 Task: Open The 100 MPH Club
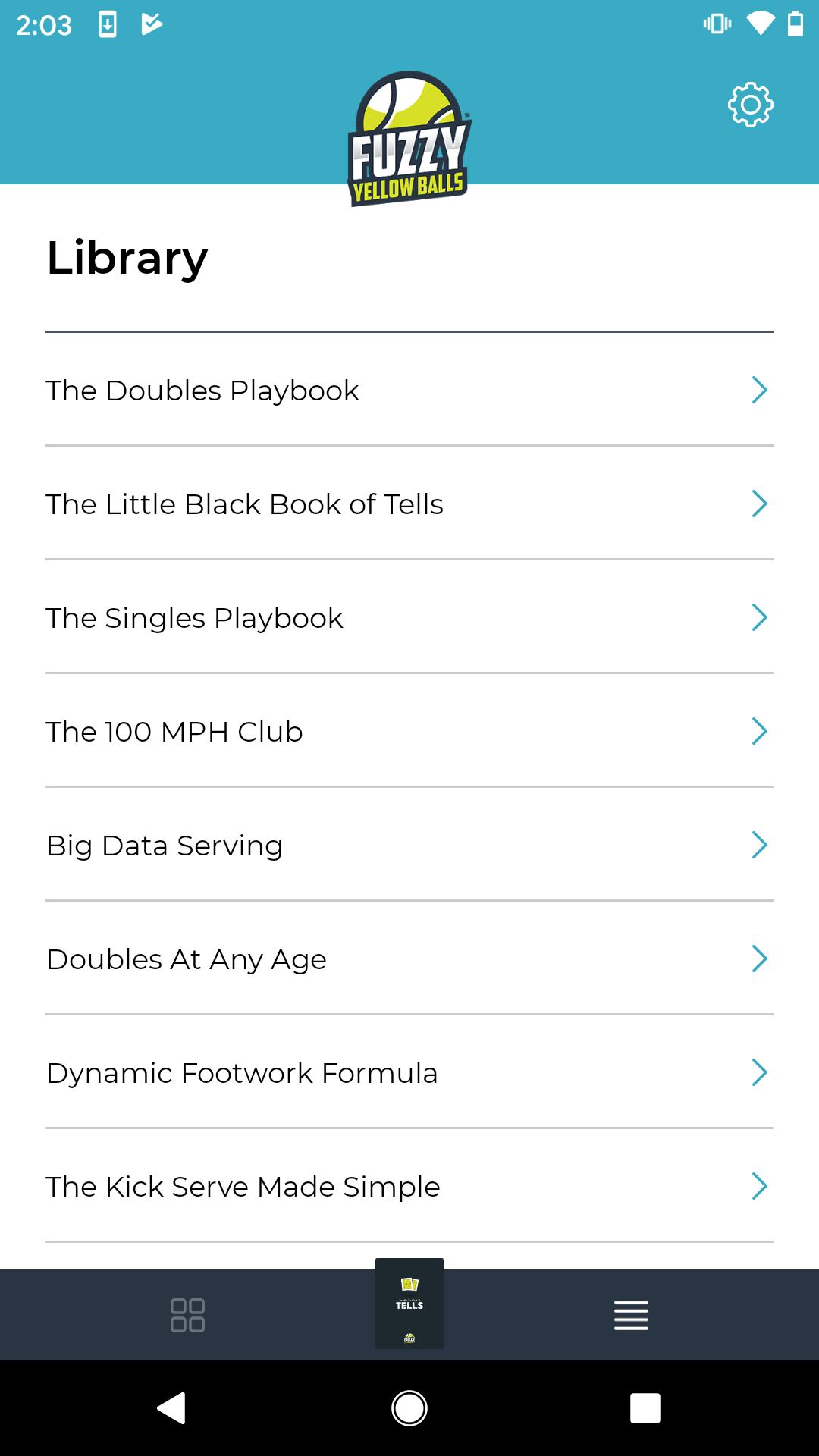[x=409, y=731]
